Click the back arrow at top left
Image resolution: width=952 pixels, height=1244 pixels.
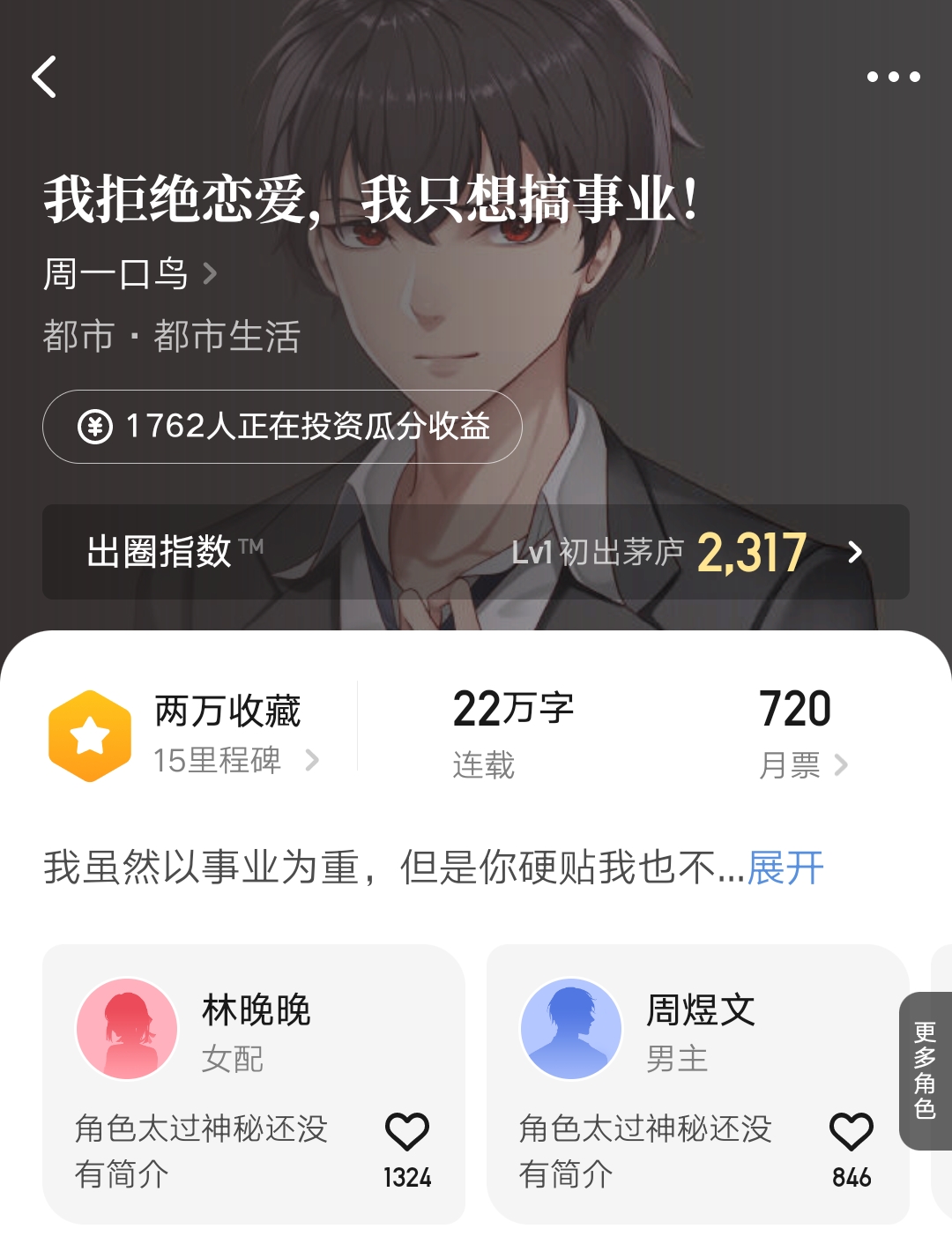[44, 78]
